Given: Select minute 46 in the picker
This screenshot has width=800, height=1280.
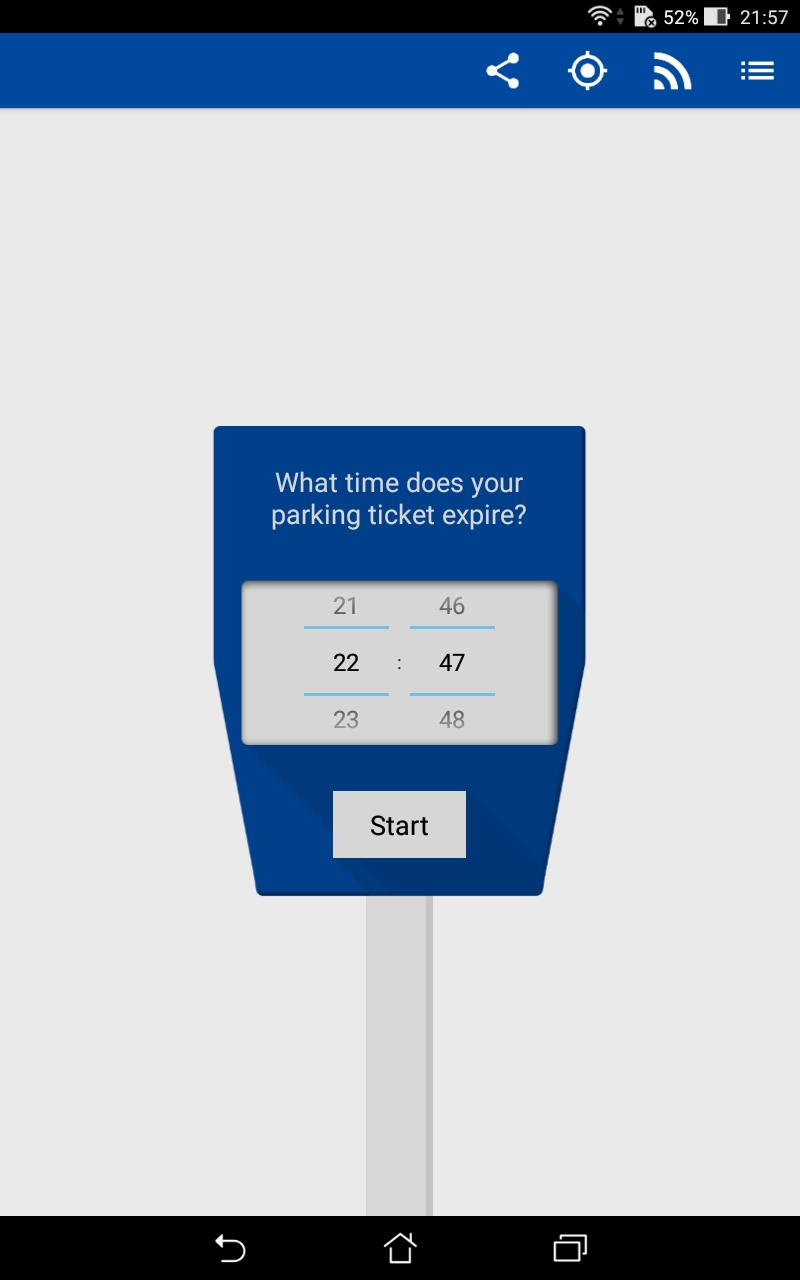Looking at the screenshot, I should pos(452,605).
